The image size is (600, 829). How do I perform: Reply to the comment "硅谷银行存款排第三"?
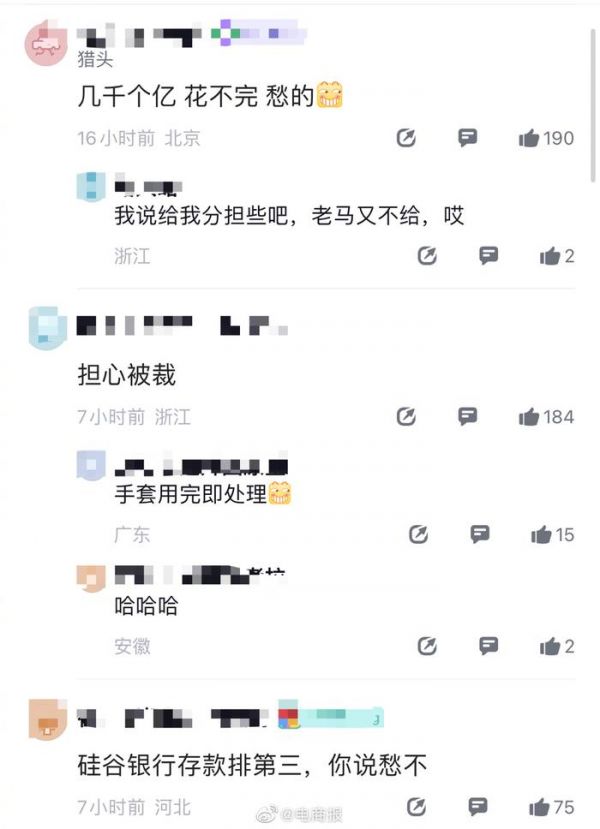click(478, 806)
